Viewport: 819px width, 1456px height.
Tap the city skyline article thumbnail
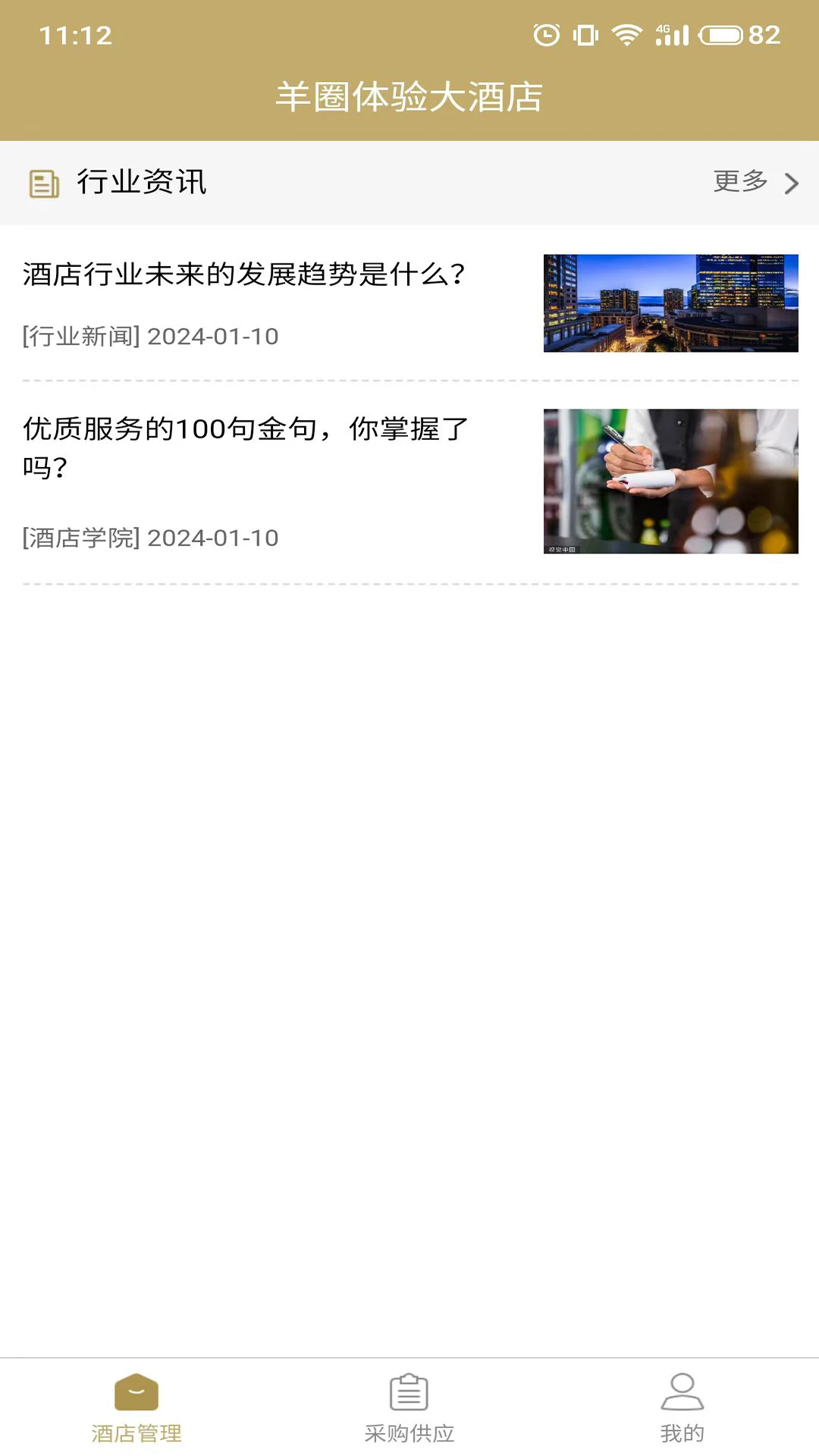670,303
